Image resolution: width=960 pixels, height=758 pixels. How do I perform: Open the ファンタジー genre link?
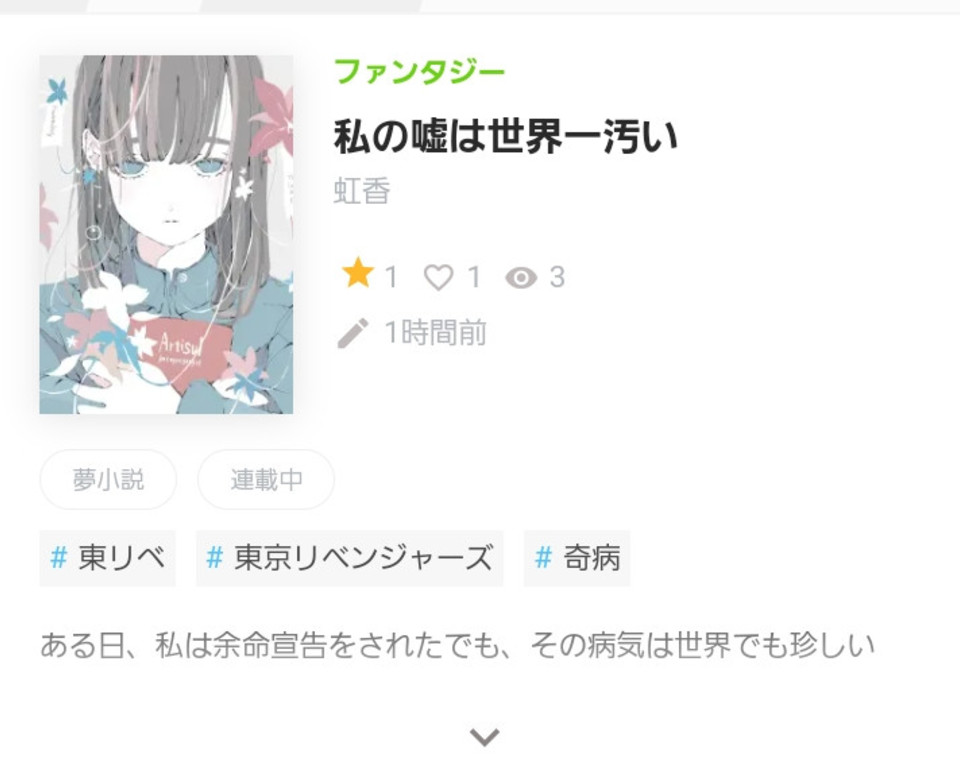pos(419,72)
